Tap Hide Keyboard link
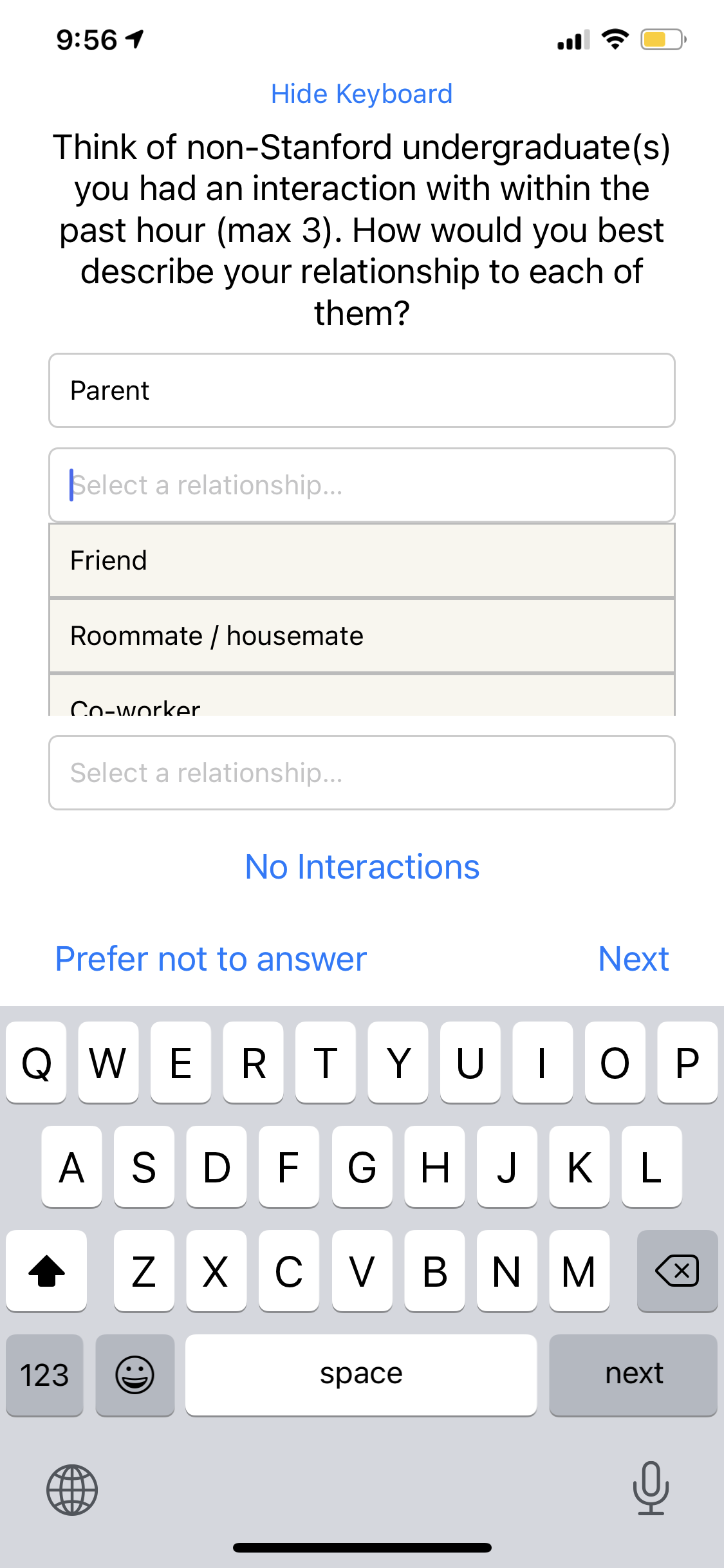724x1568 pixels. click(362, 94)
